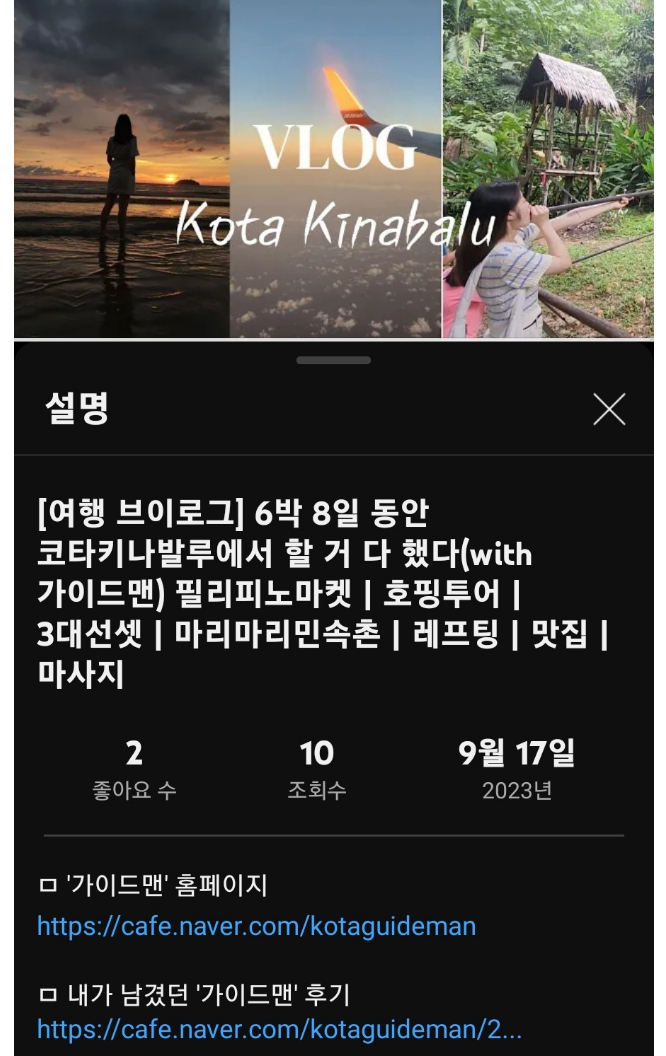Open the 가이드맨 후기 review link

pyautogui.click(x=279, y=1029)
